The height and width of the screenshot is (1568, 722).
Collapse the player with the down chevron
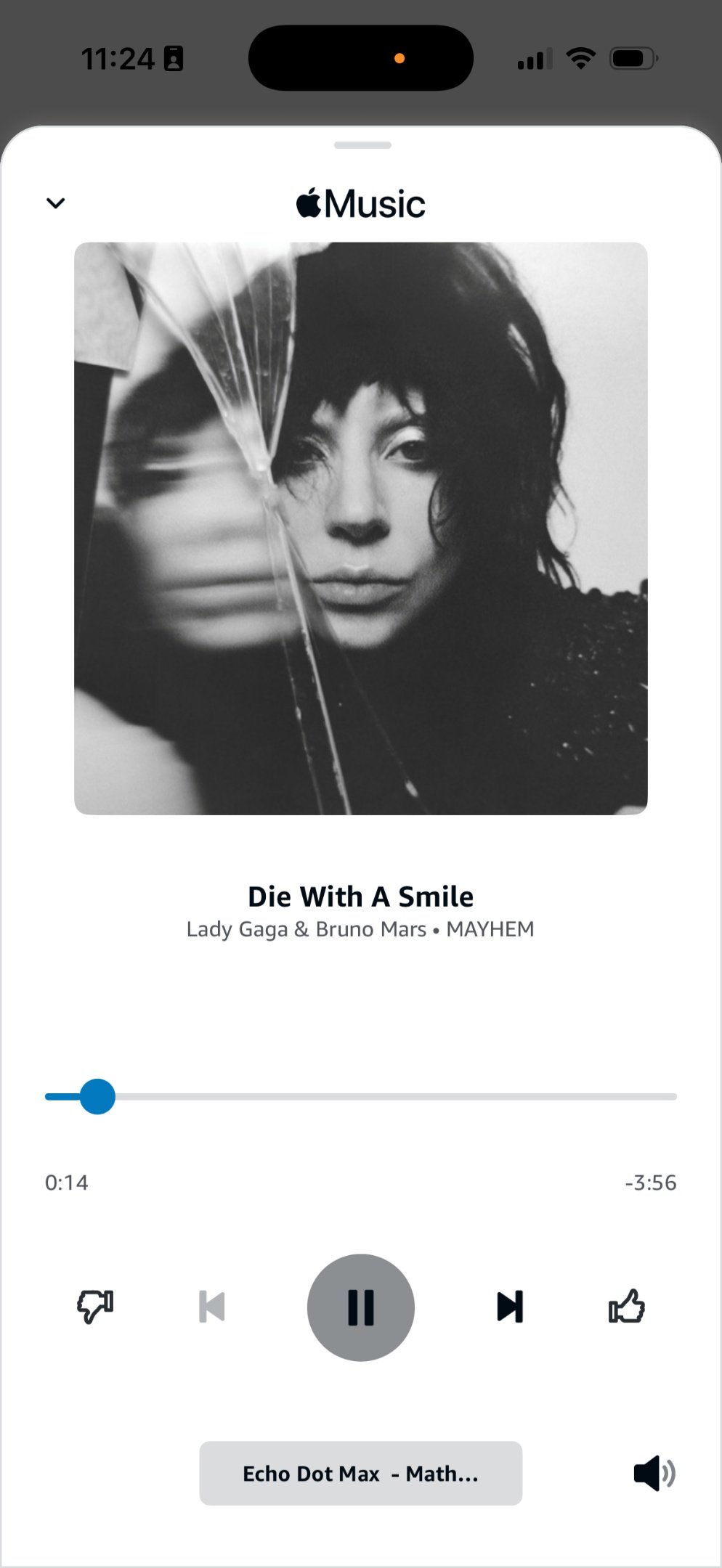(x=56, y=203)
